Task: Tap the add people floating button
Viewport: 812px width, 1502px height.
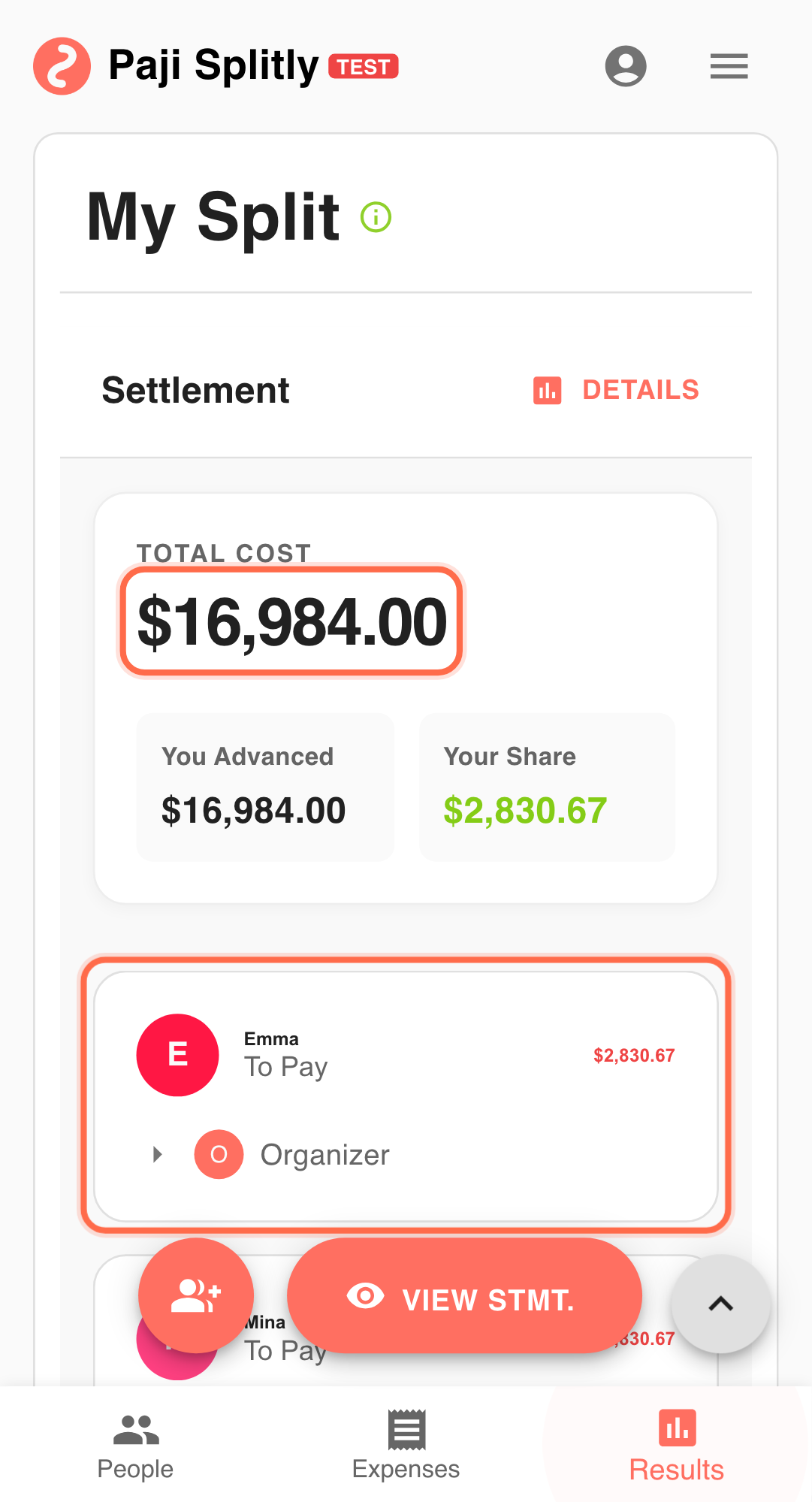Action: (x=196, y=1295)
